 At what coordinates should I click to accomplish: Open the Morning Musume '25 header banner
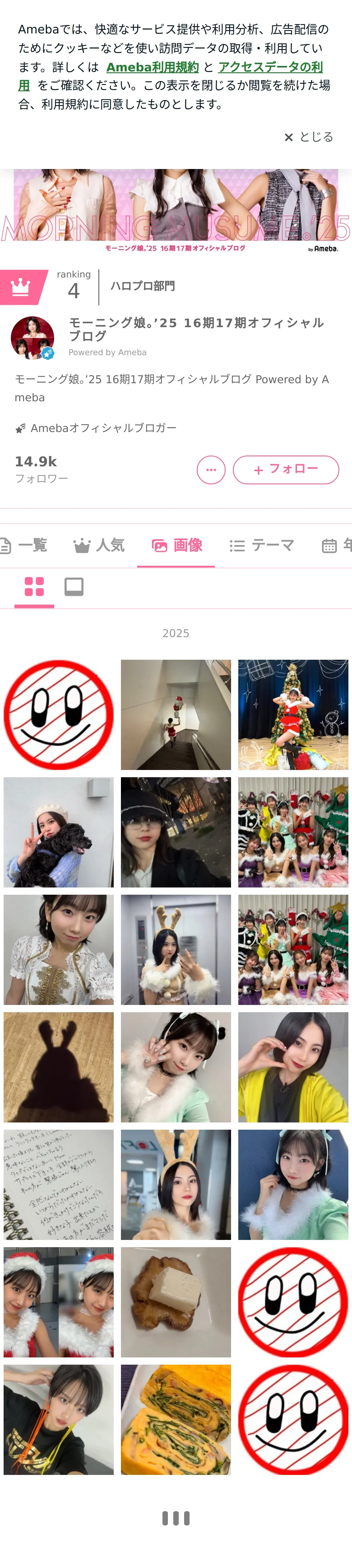(x=176, y=210)
